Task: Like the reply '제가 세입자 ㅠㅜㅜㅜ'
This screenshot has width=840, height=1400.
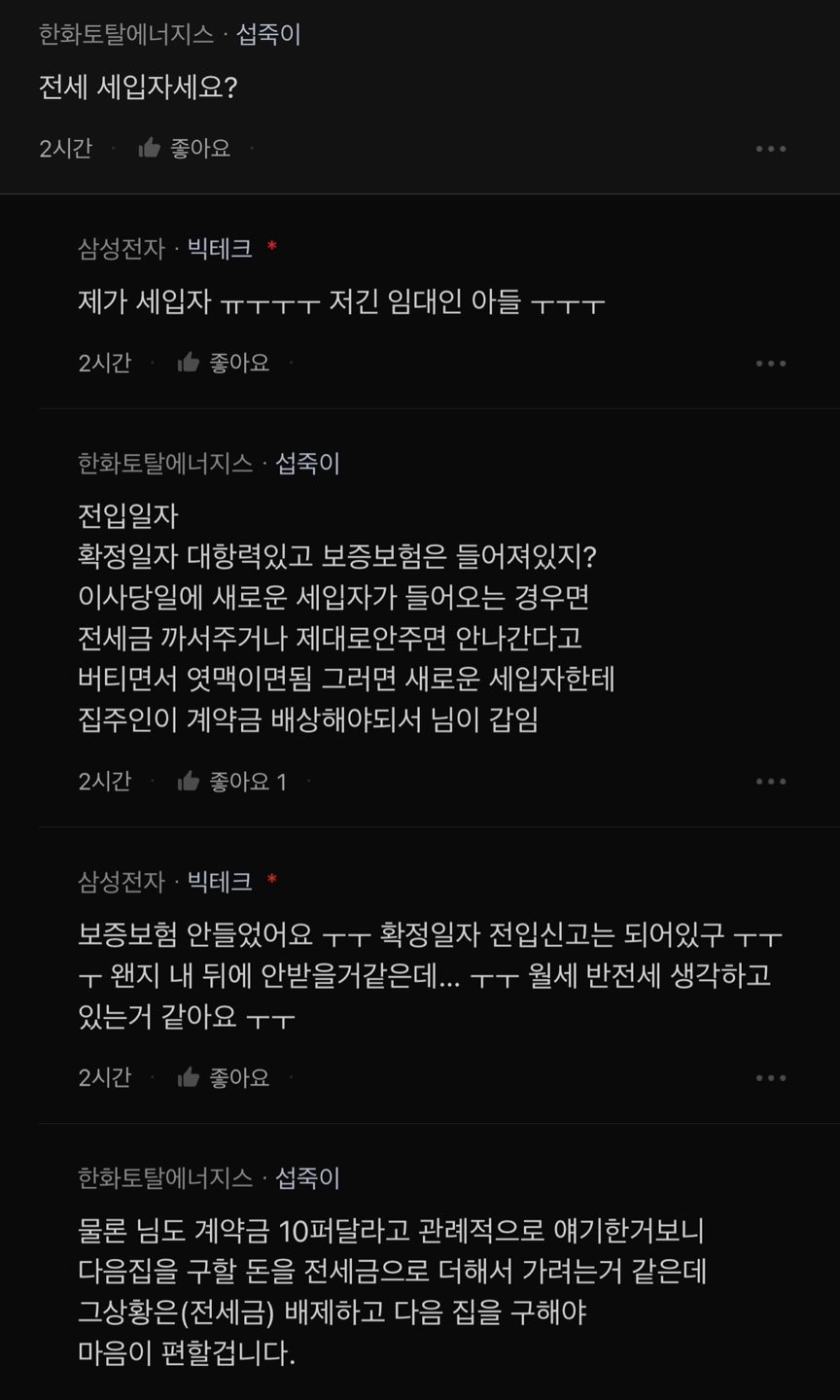Action: pos(224,363)
